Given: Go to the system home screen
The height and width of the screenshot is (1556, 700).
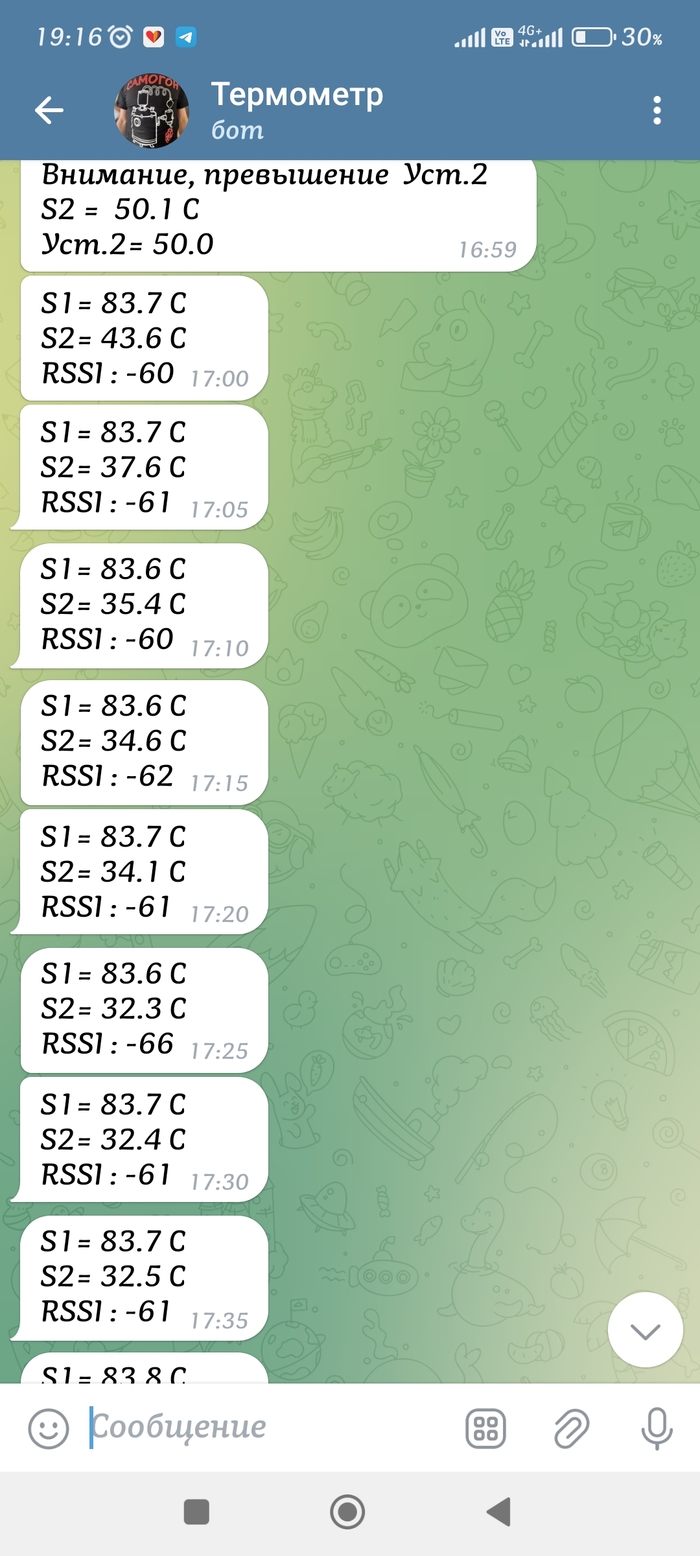Looking at the screenshot, I should click(347, 1511).
